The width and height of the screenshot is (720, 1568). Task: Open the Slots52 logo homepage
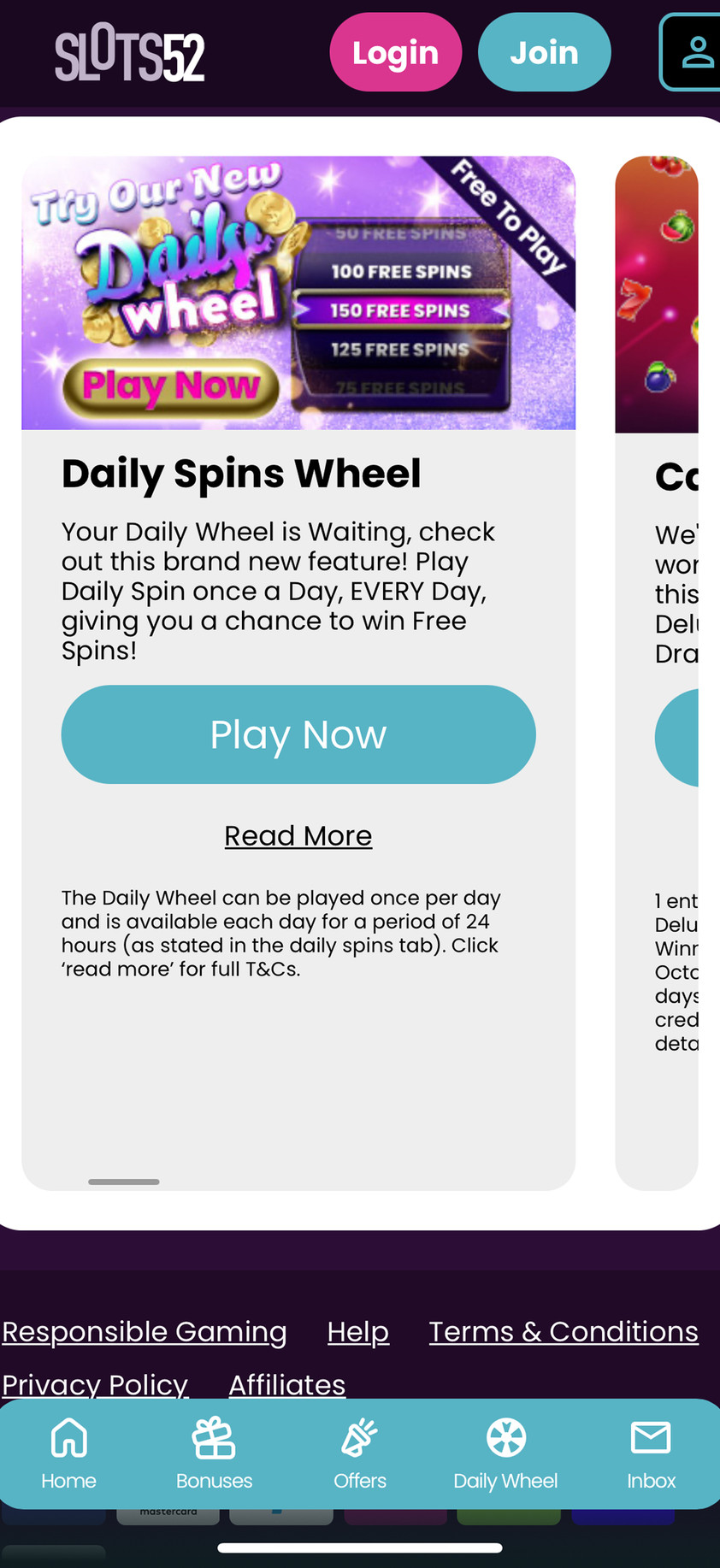(130, 53)
